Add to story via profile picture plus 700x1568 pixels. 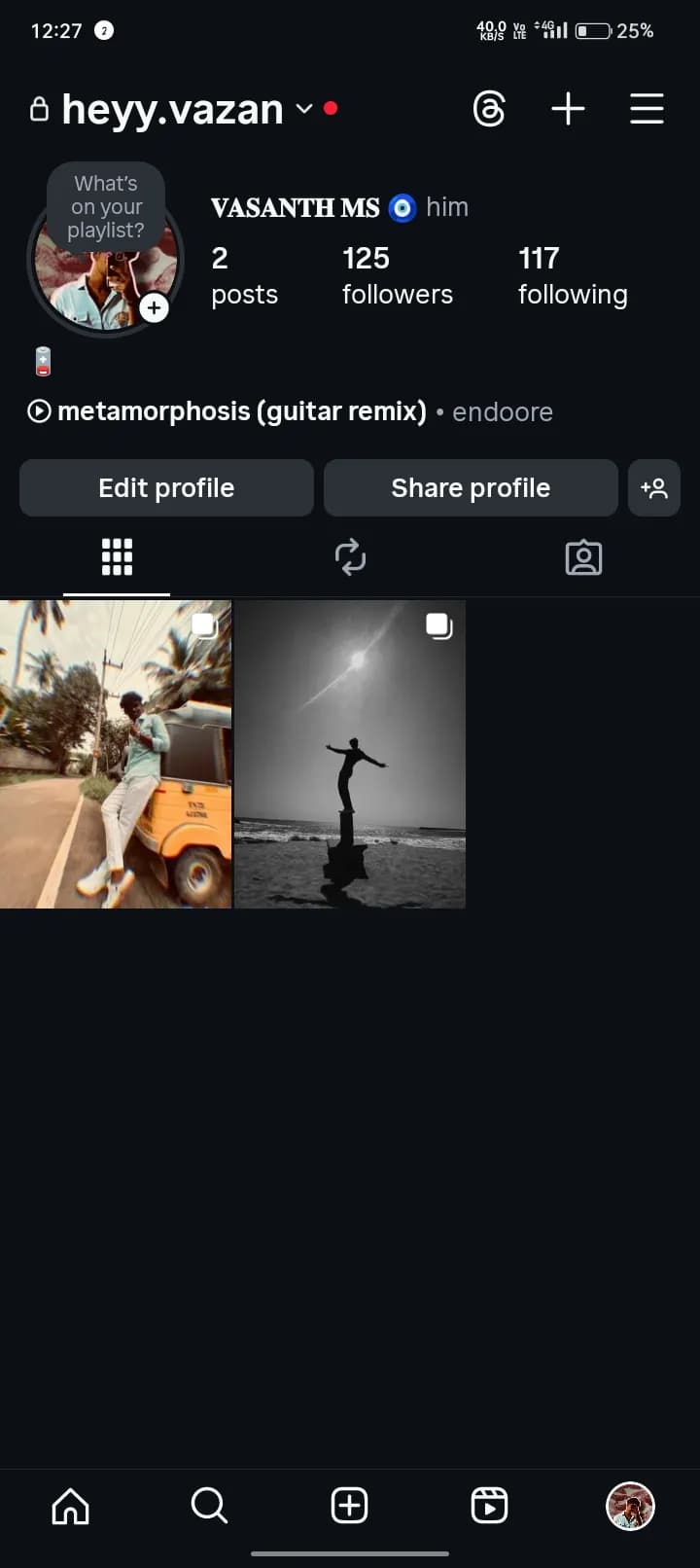(x=154, y=308)
